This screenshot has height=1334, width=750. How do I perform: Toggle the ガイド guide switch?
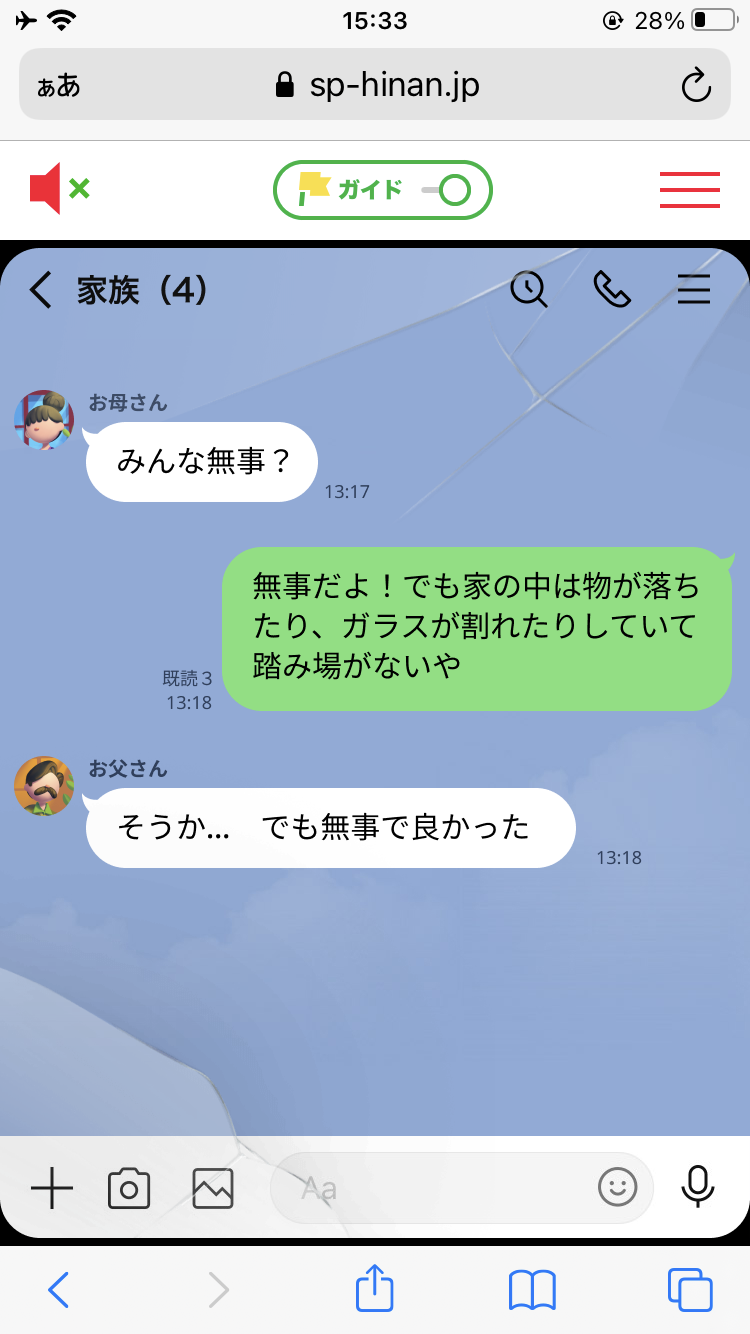coord(383,189)
